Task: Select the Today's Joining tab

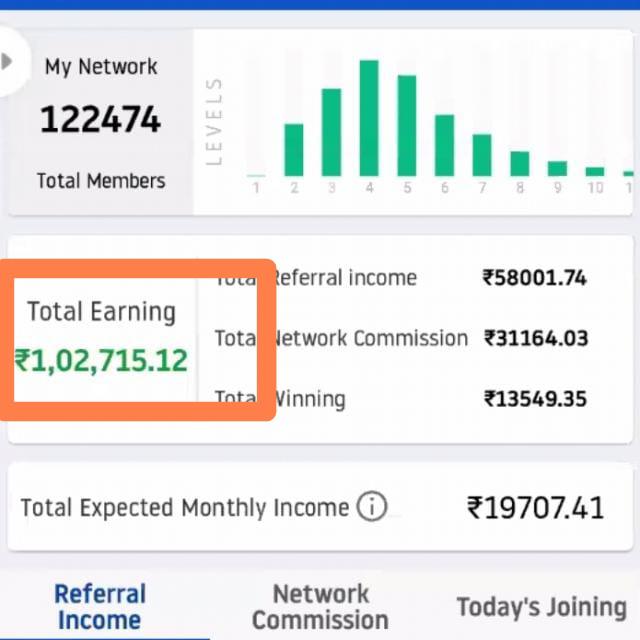Action: click(x=541, y=607)
